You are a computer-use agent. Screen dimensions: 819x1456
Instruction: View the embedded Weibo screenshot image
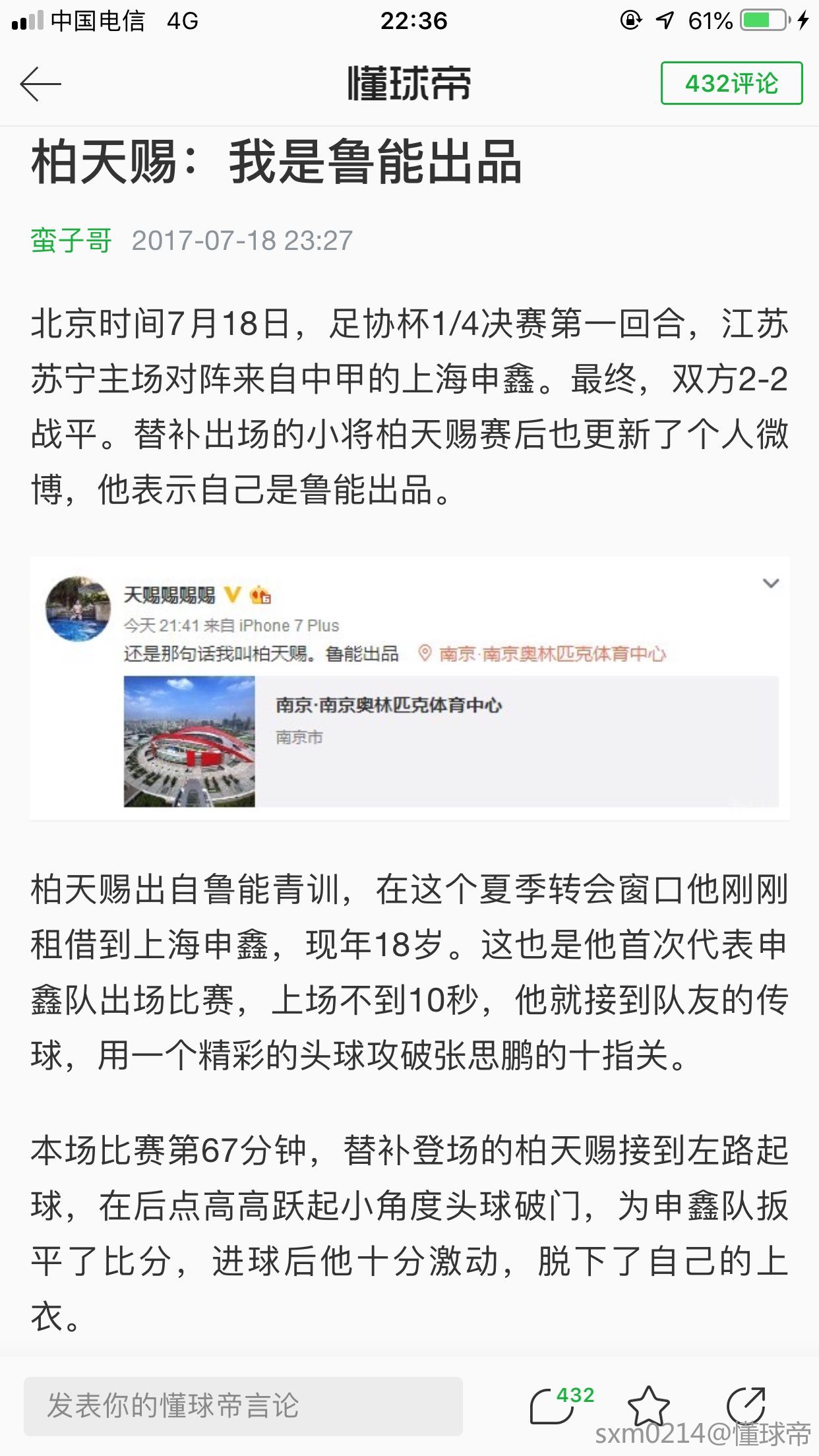tap(409, 688)
